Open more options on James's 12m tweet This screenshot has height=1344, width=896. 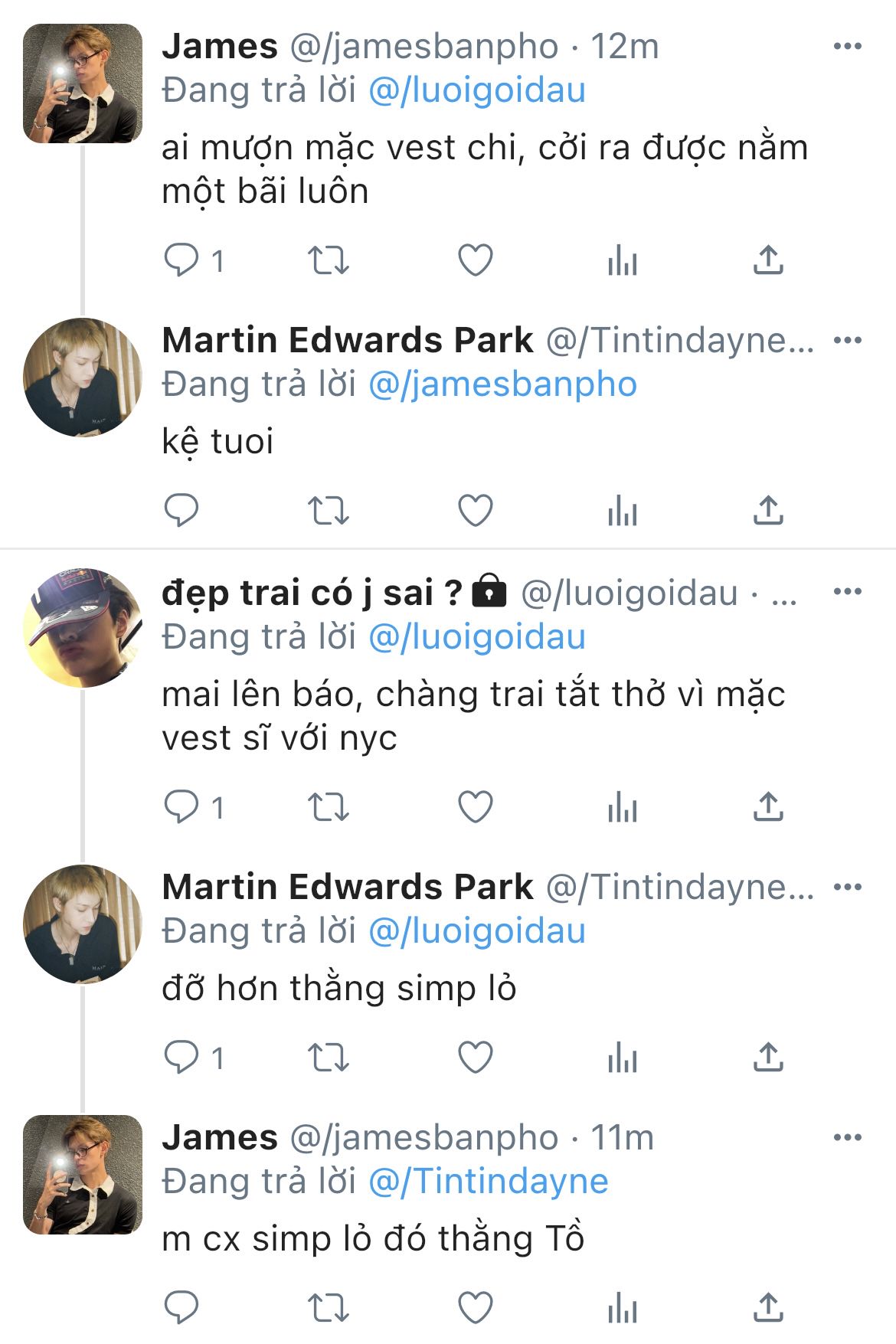[847, 47]
